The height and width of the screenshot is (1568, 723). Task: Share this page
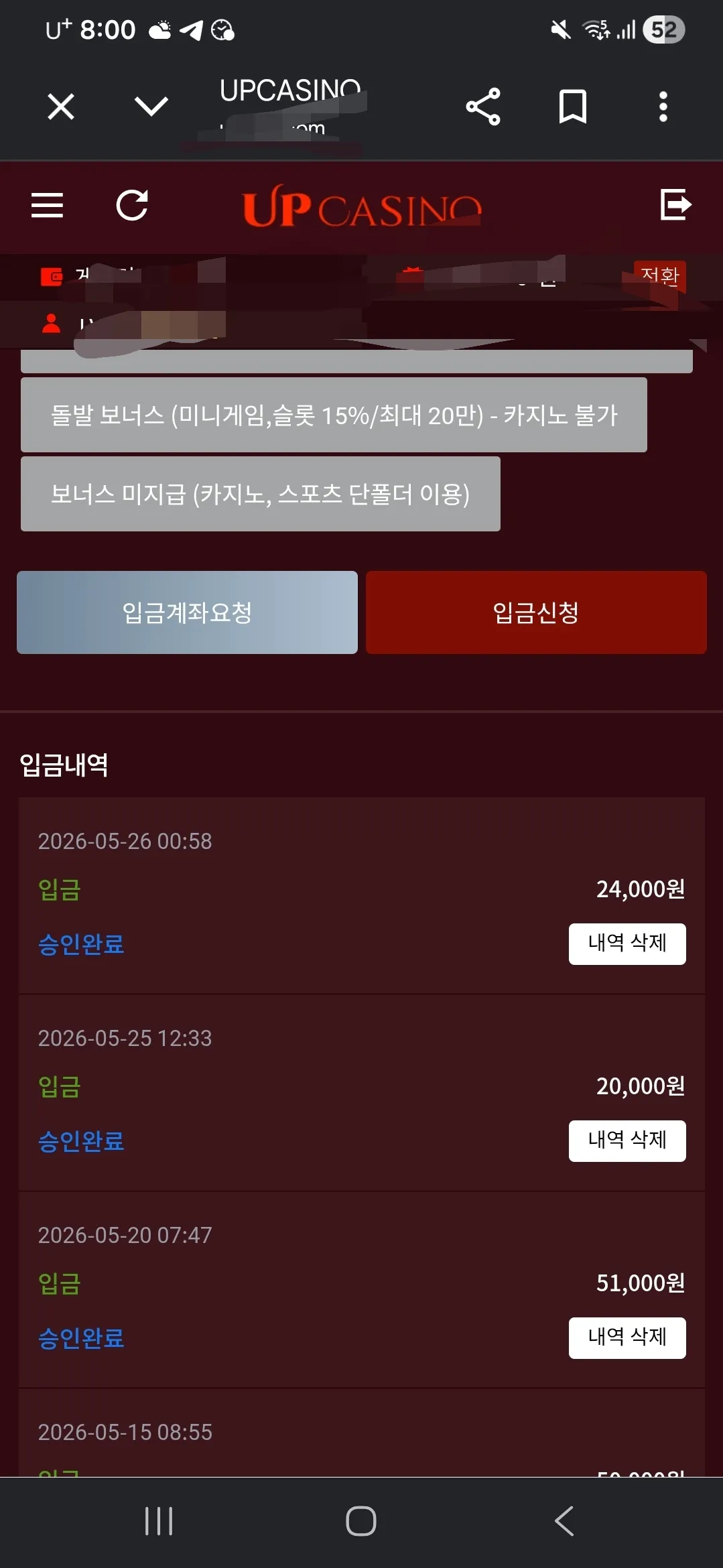483,107
